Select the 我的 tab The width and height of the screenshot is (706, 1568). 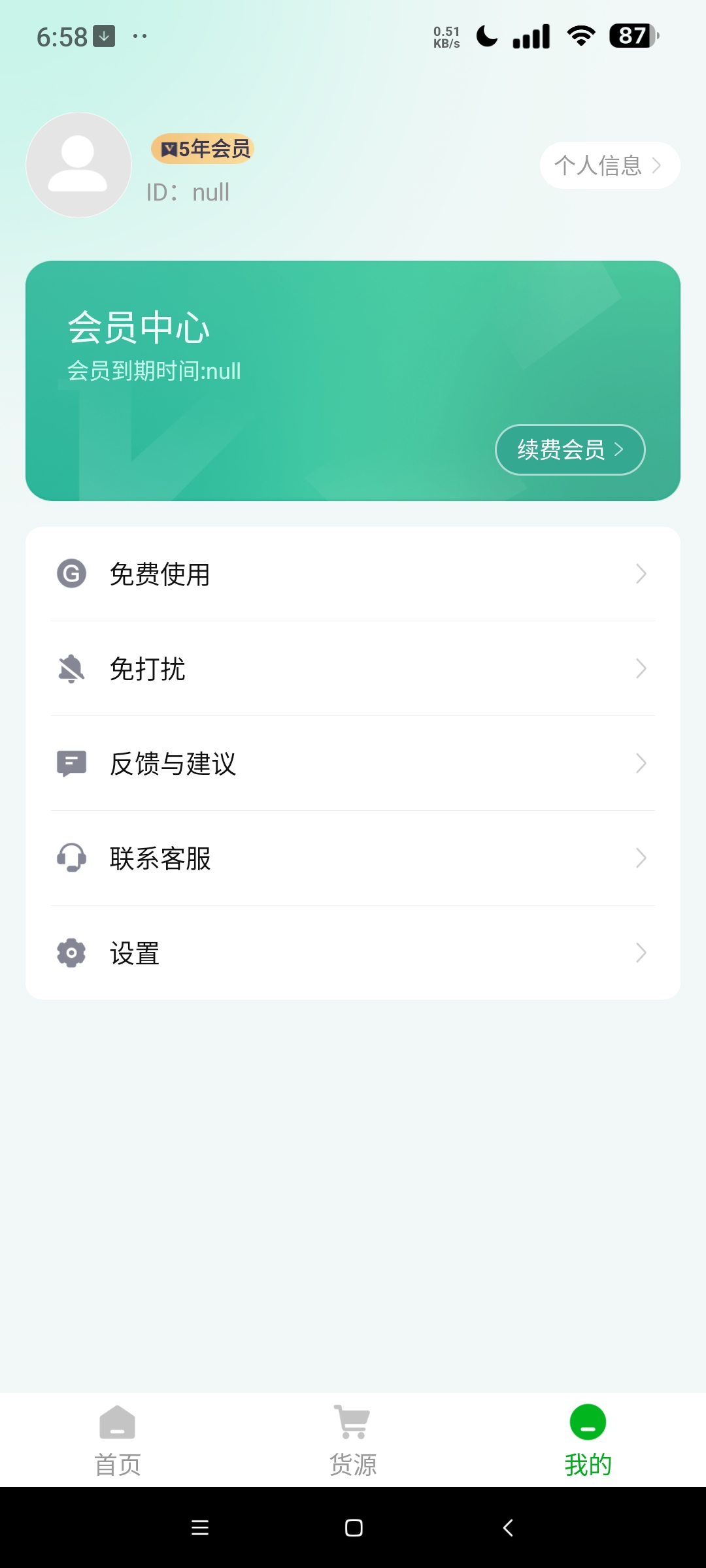point(588,1441)
